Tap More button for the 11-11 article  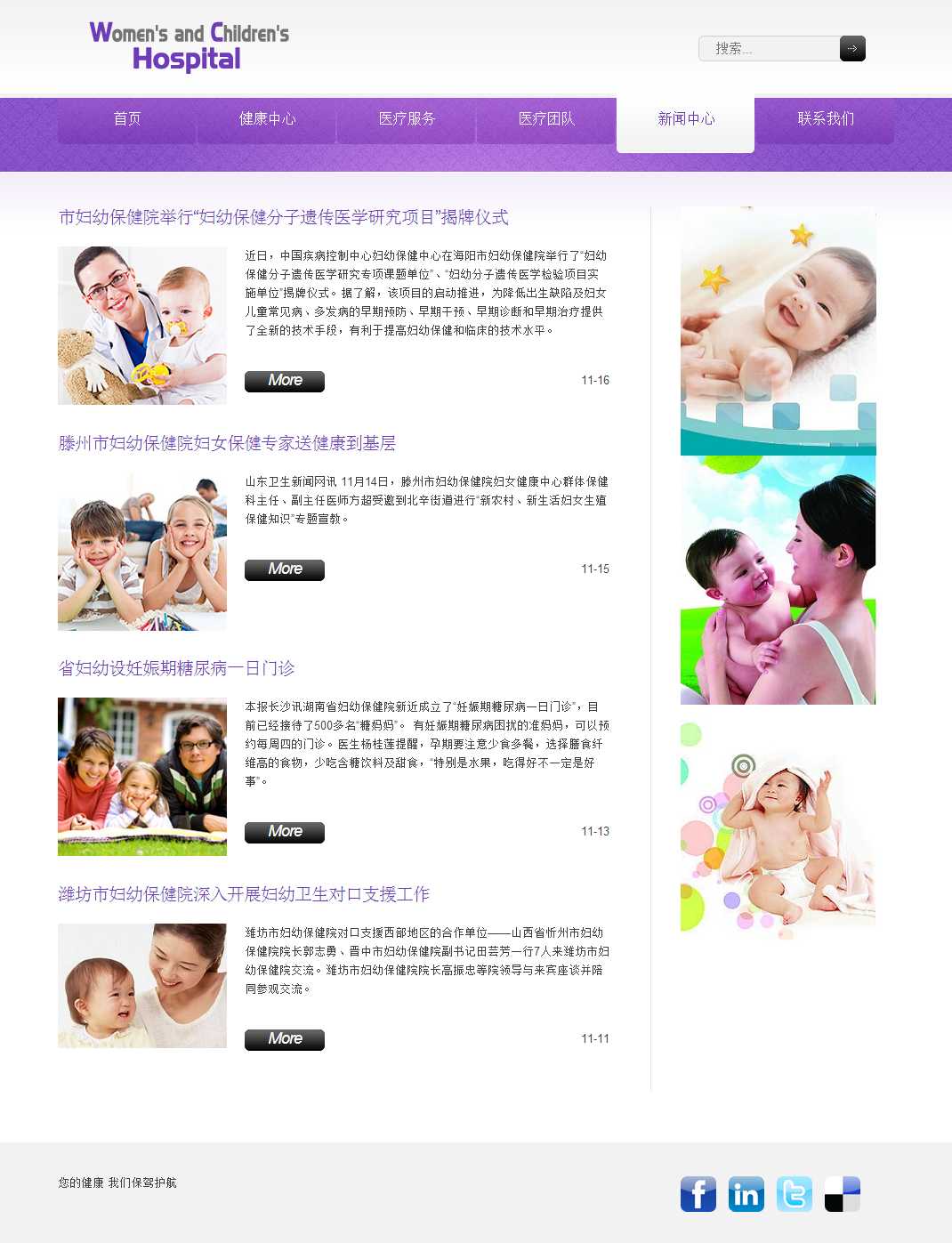(285, 1039)
